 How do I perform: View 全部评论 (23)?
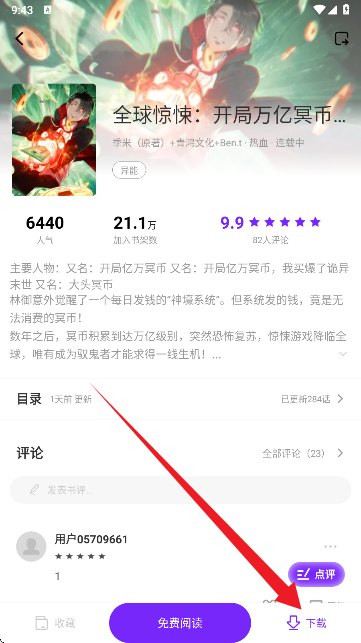[303, 453]
